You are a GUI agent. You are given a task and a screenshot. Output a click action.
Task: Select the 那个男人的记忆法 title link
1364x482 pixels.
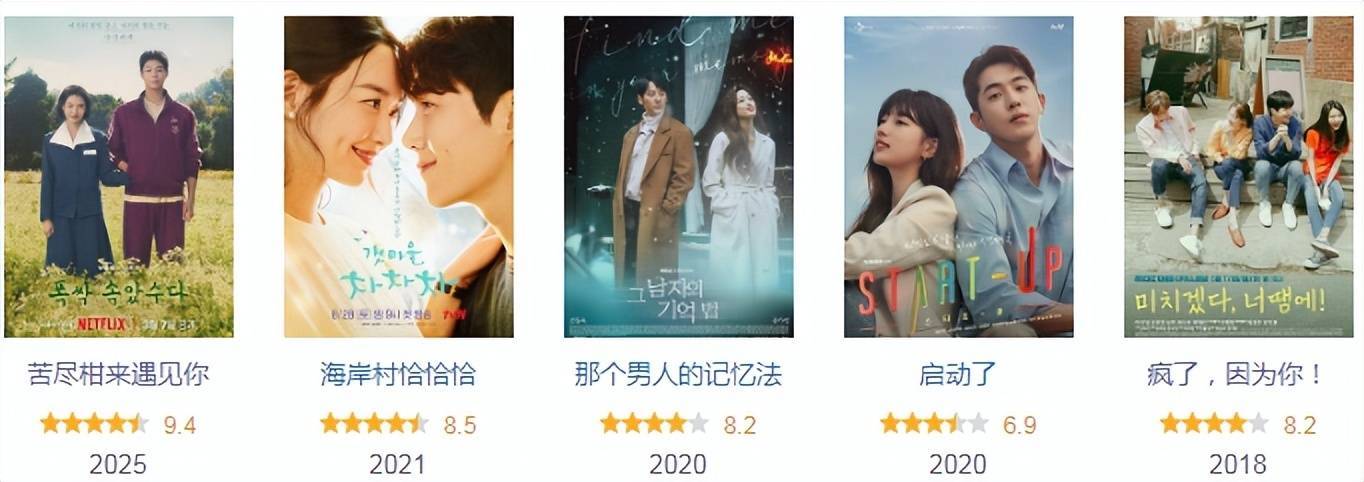click(678, 376)
